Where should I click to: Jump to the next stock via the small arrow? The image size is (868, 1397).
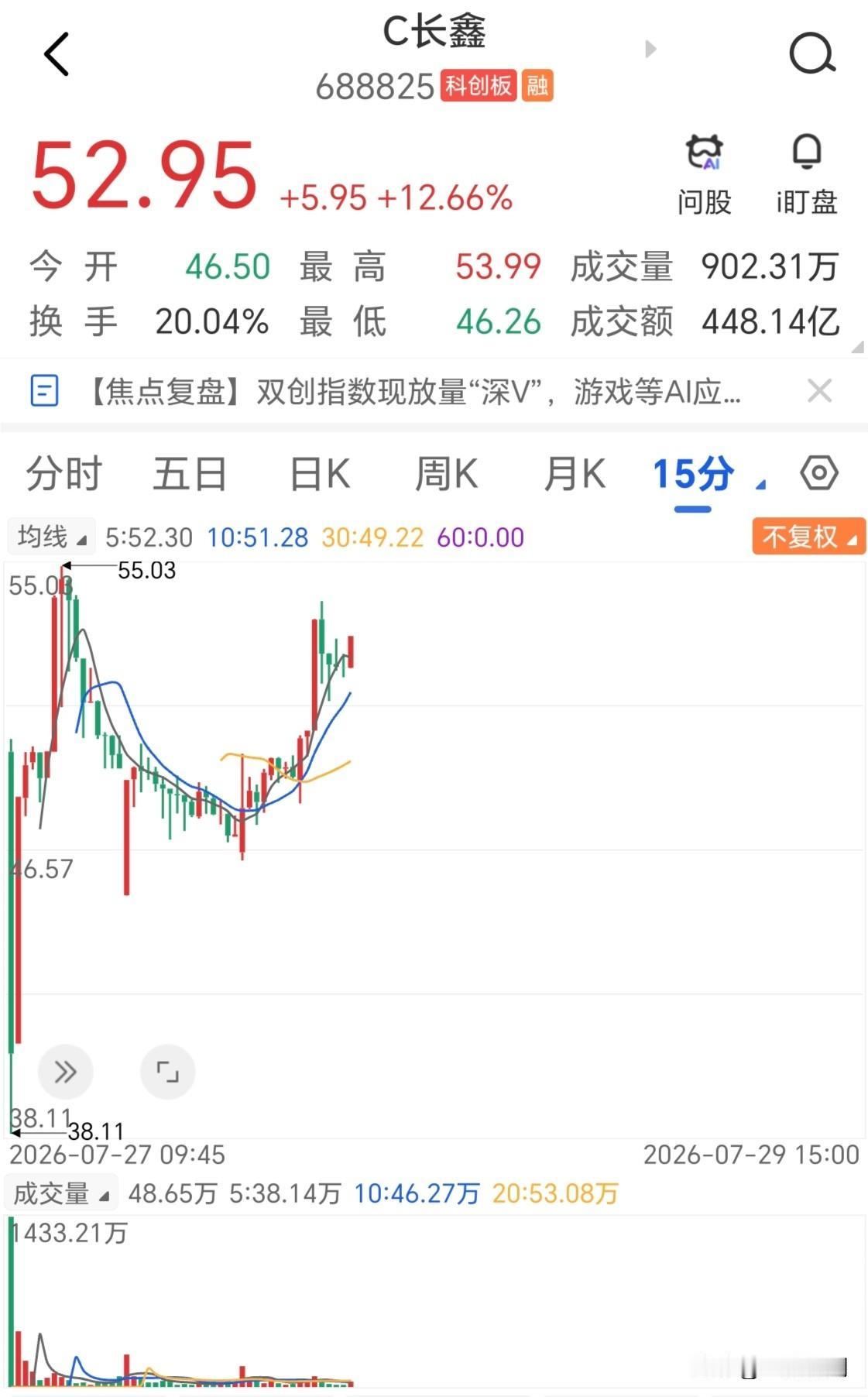pyautogui.click(x=650, y=49)
